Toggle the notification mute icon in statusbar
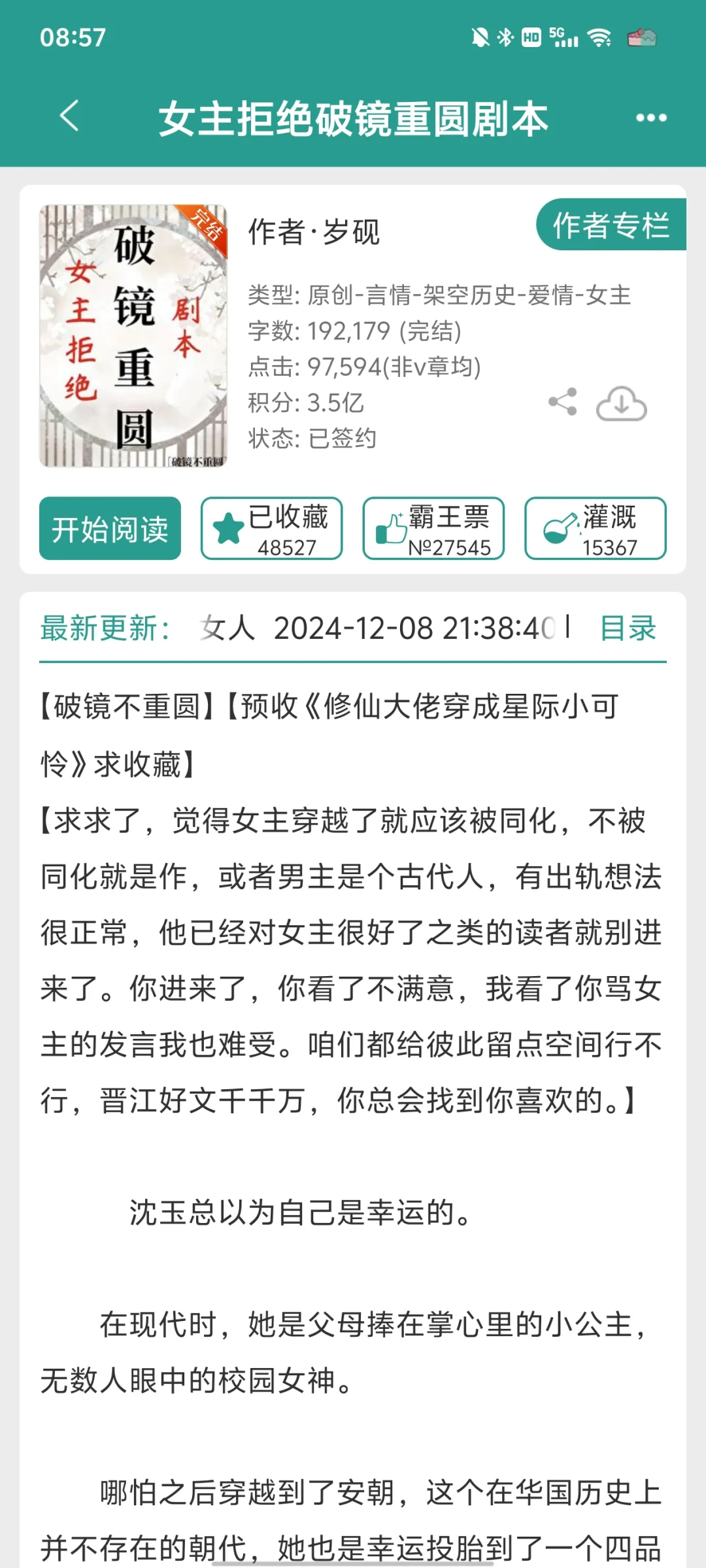Image resolution: width=706 pixels, height=1568 pixels. (x=479, y=37)
